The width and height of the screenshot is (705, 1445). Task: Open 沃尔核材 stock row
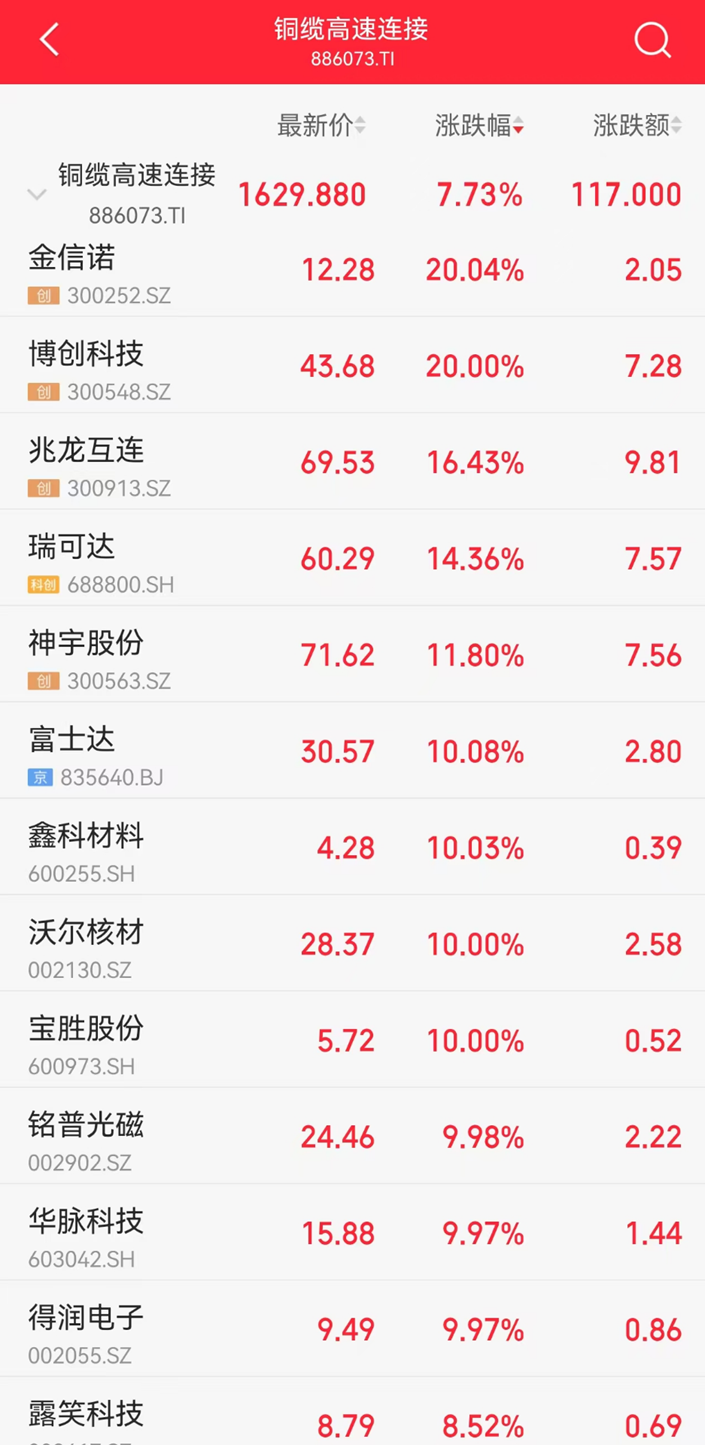352,943
